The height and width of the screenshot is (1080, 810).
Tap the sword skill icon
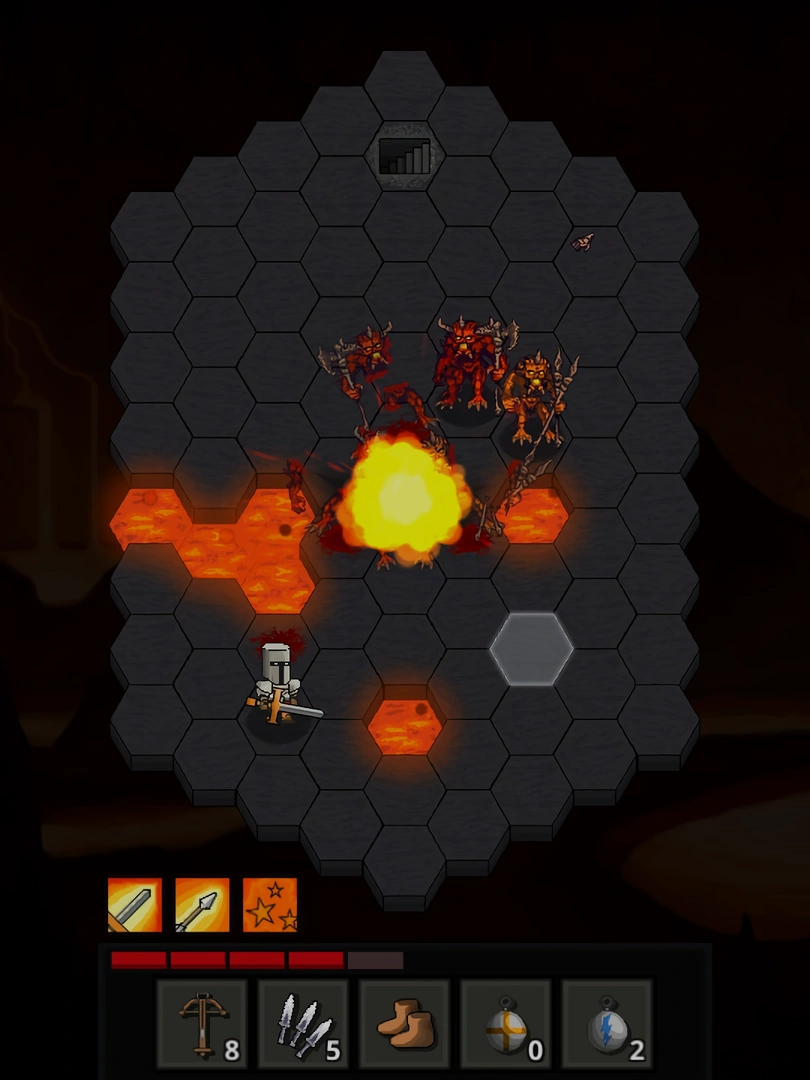click(135, 905)
